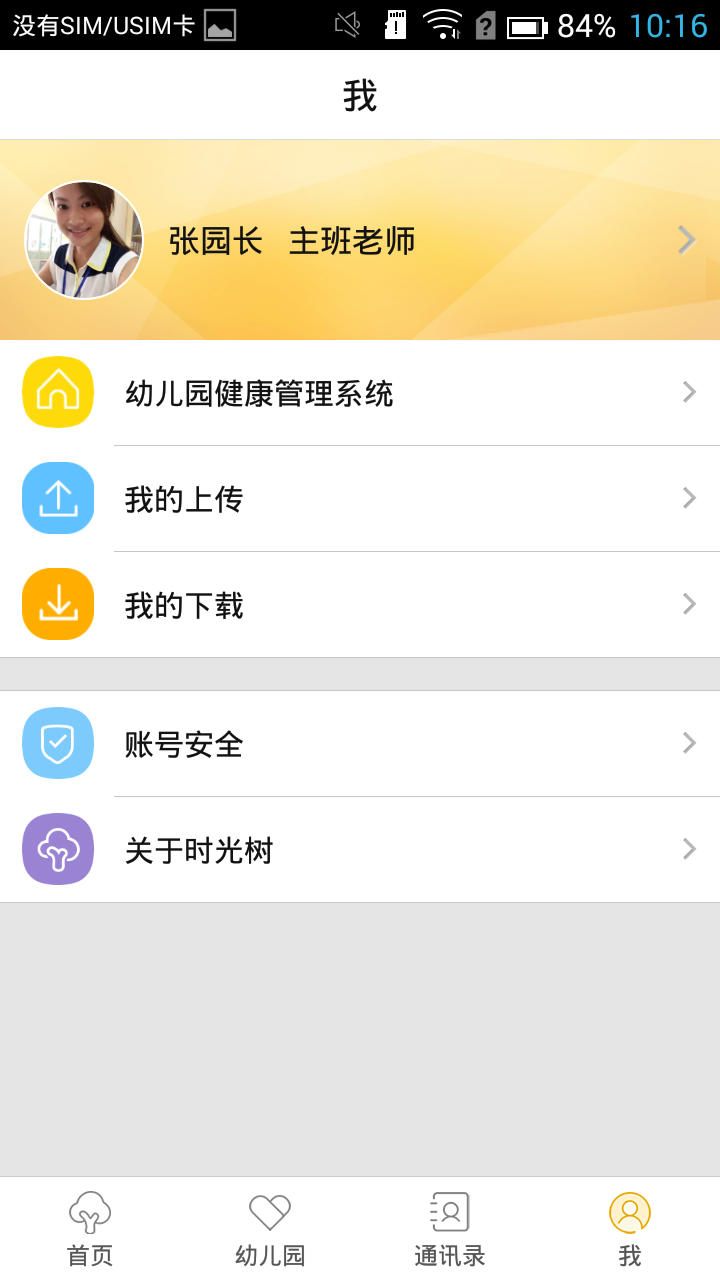Expand the 账号安全 row chevron
720x1280 pixels.
point(689,743)
